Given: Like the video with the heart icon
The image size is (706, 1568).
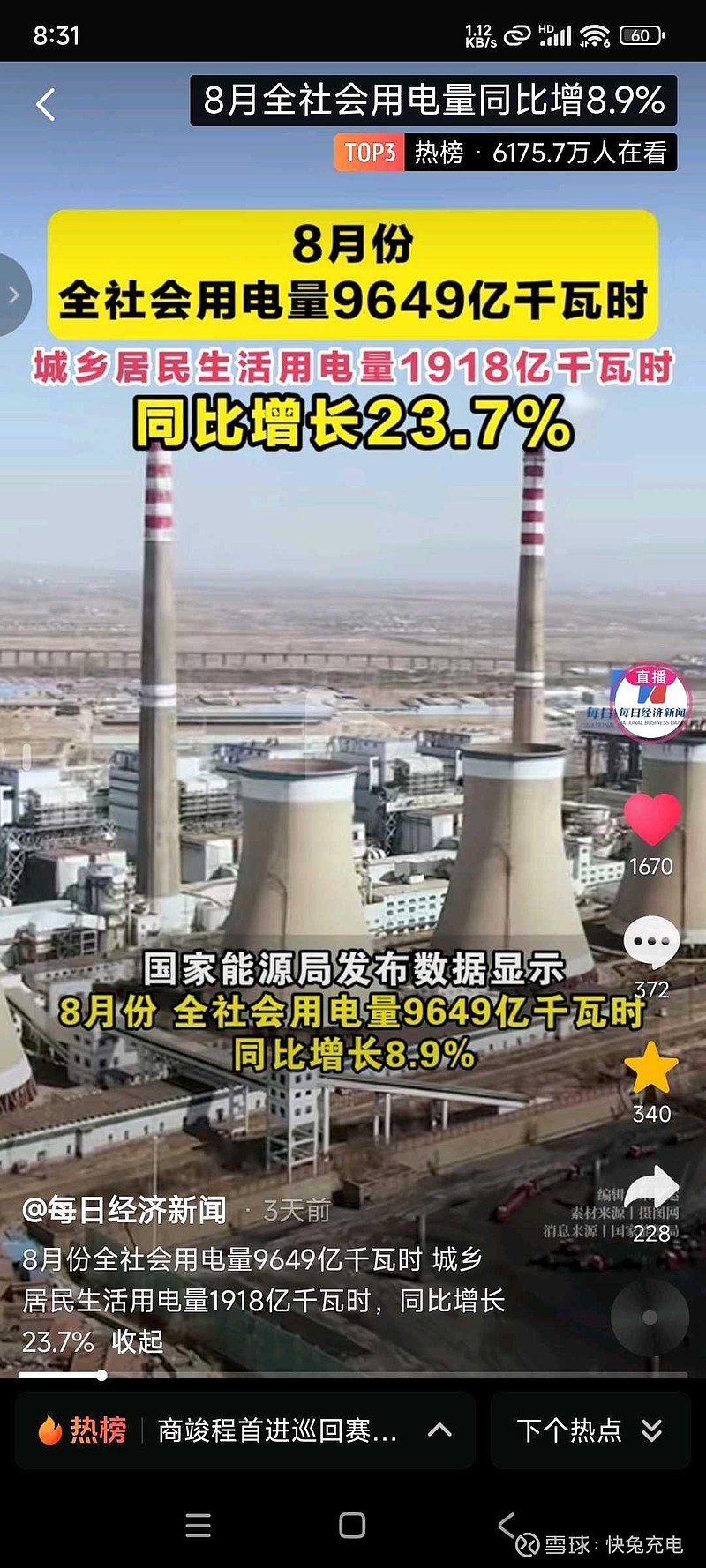Looking at the screenshot, I should (x=652, y=818).
